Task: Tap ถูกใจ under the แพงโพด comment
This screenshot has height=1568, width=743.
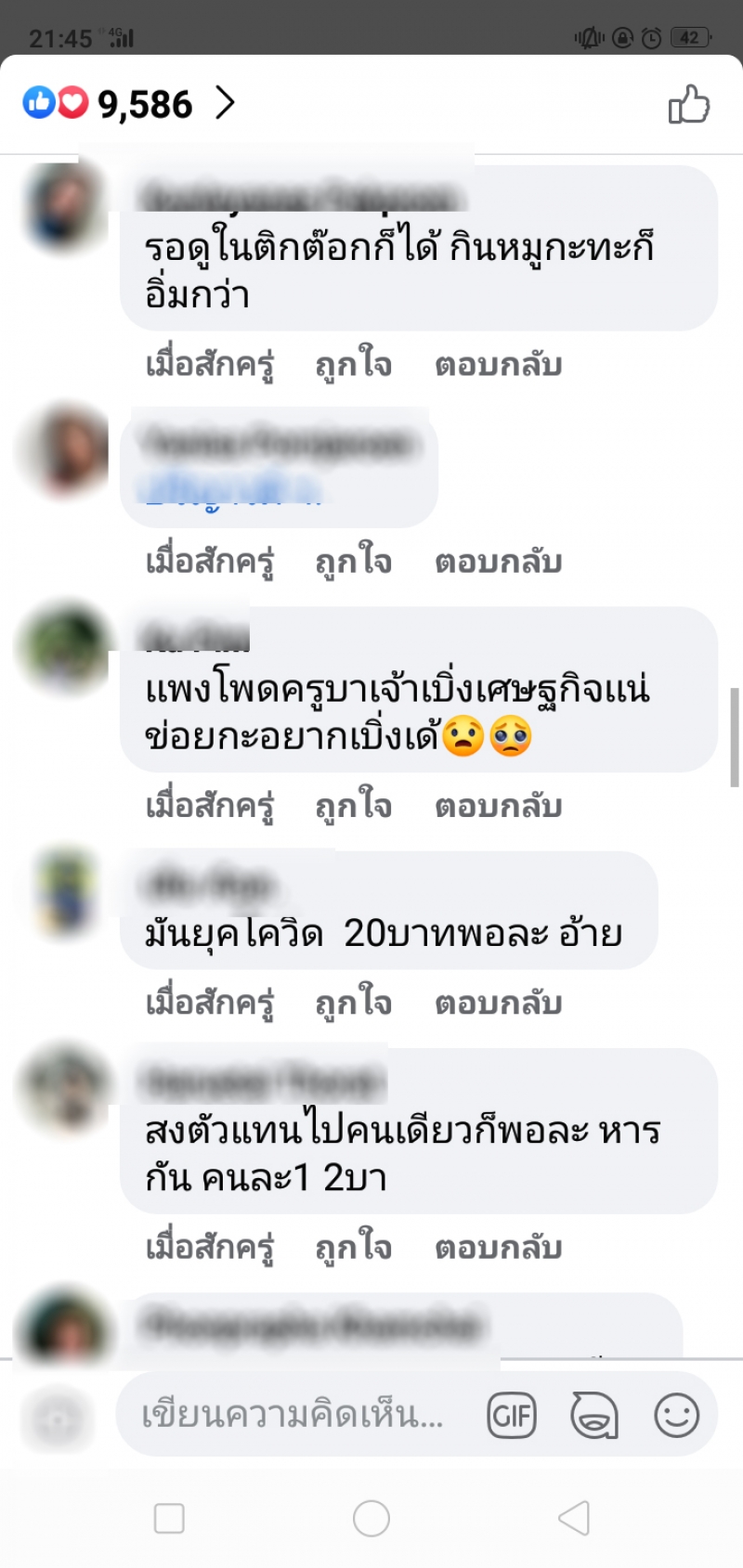Action: click(x=353, y=806)
